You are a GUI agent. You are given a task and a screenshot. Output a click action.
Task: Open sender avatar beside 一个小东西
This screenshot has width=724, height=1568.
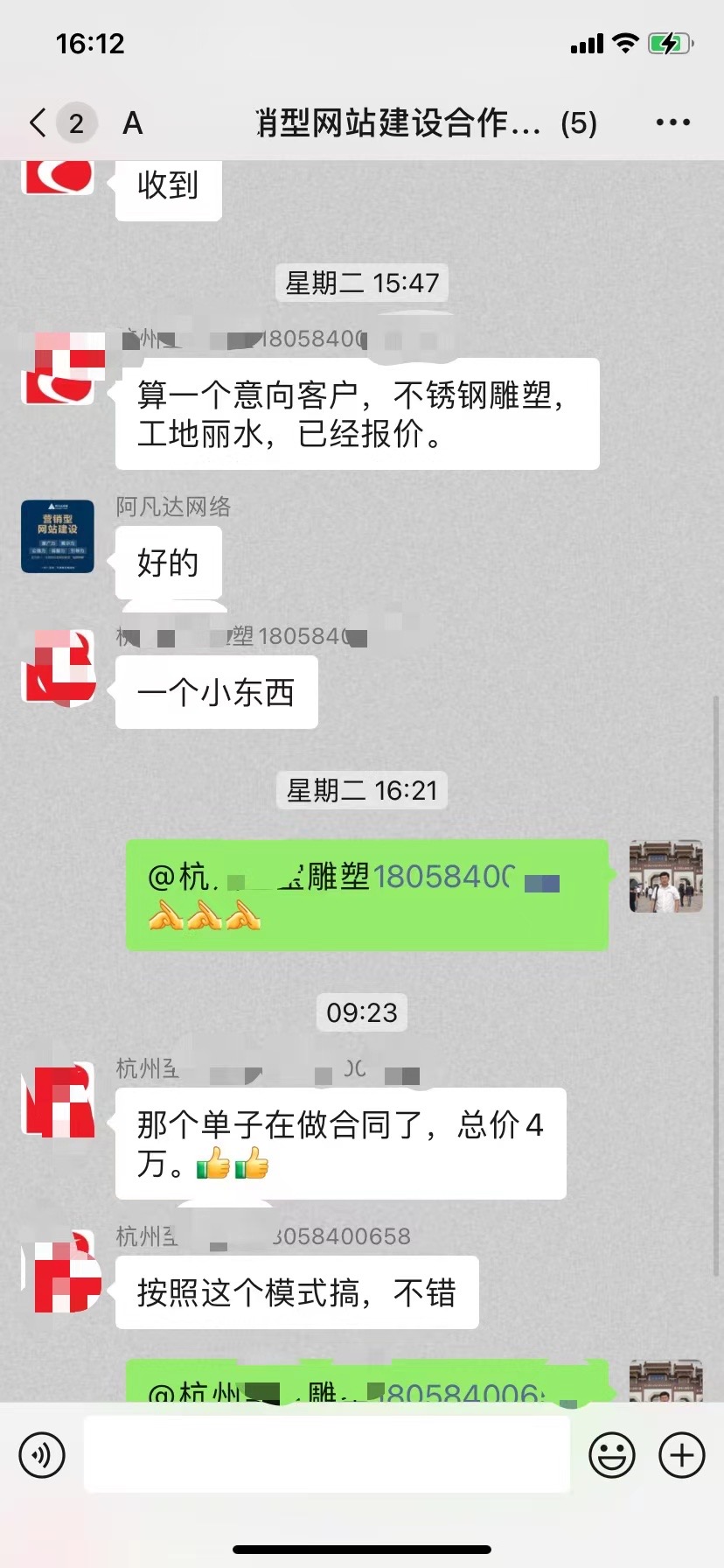pos(58,667)
